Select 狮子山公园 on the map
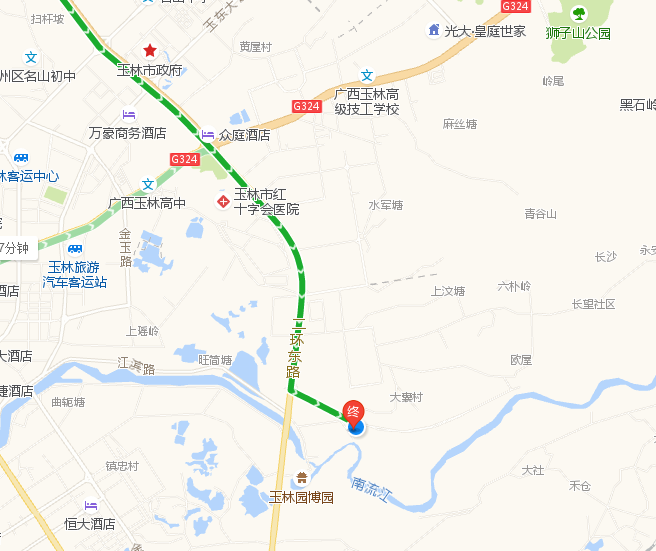Viewport: 656px width, 551px height. pos(579,13)
